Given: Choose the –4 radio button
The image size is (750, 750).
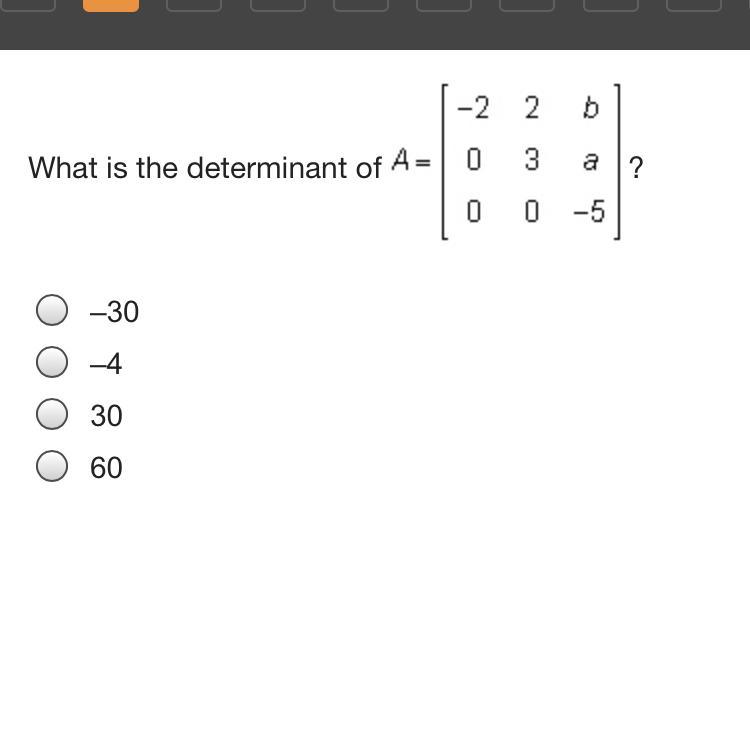Looking at the screenshot, I should coord(52,363).
